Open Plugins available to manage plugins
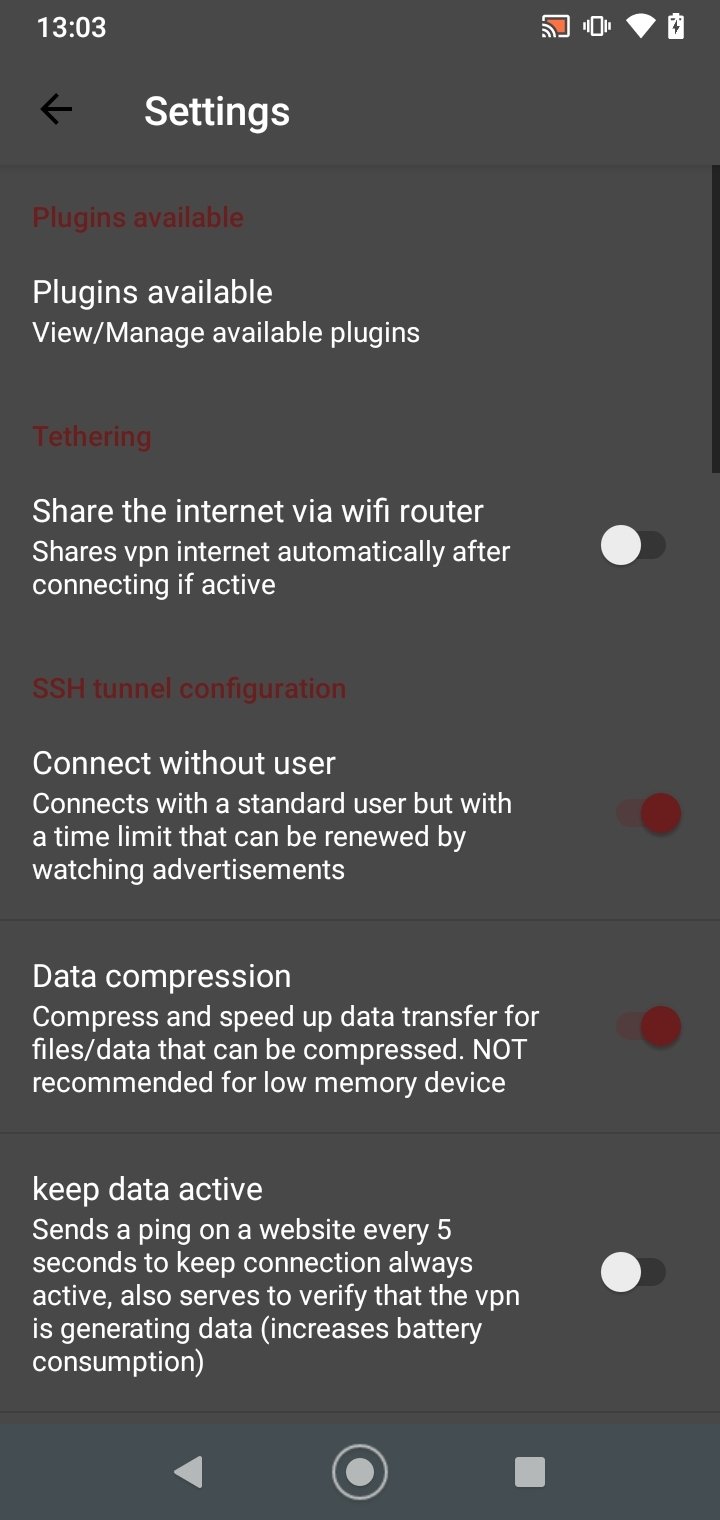 click(x=360, y=311)
